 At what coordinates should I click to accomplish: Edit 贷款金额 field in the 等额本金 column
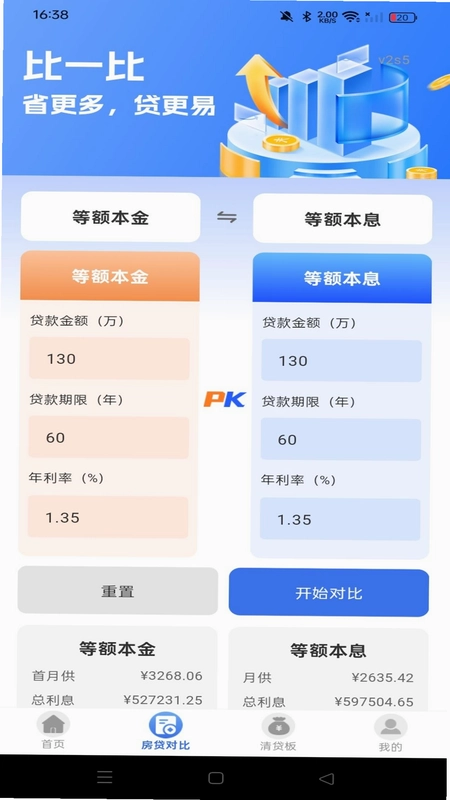pyautogui.click(x=109, y=359)
